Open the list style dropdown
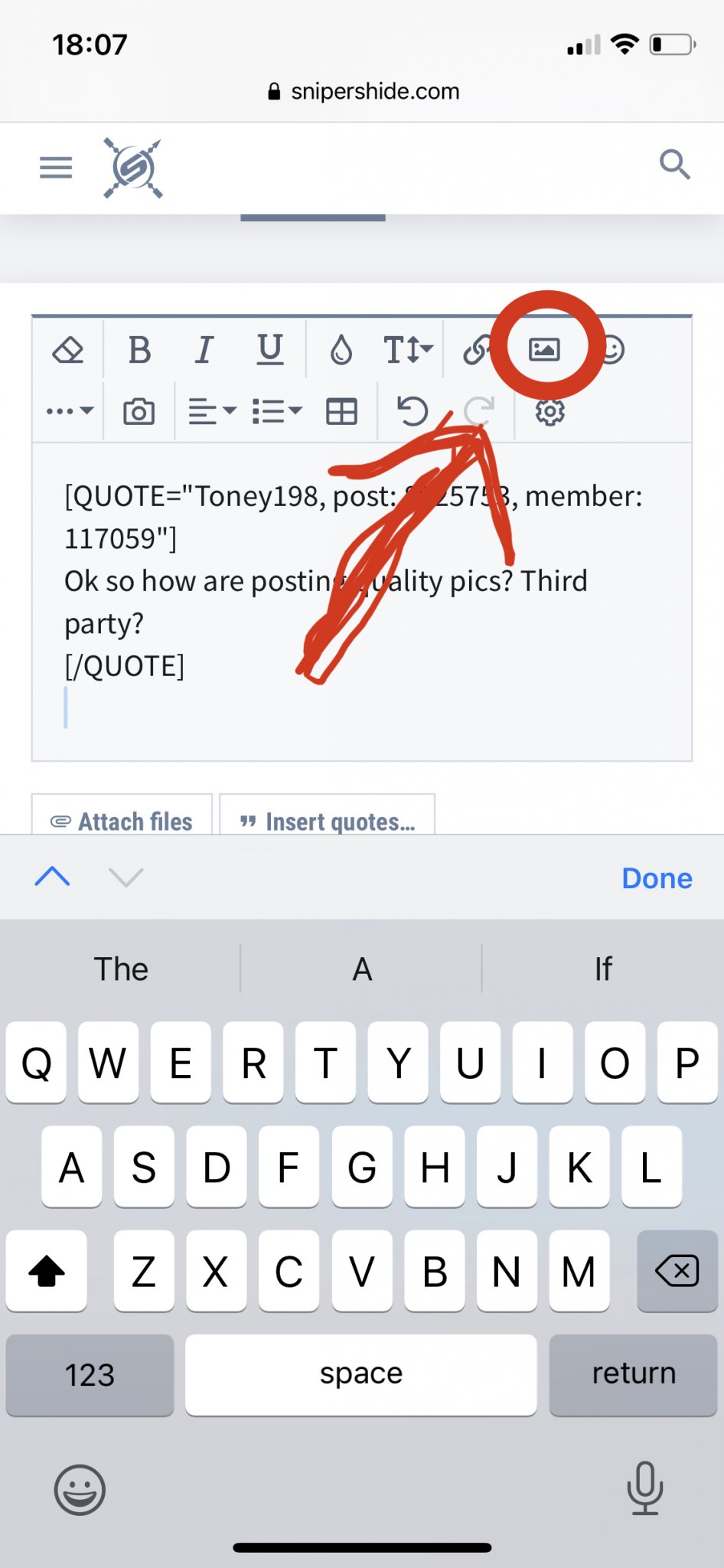 [276, 412]
